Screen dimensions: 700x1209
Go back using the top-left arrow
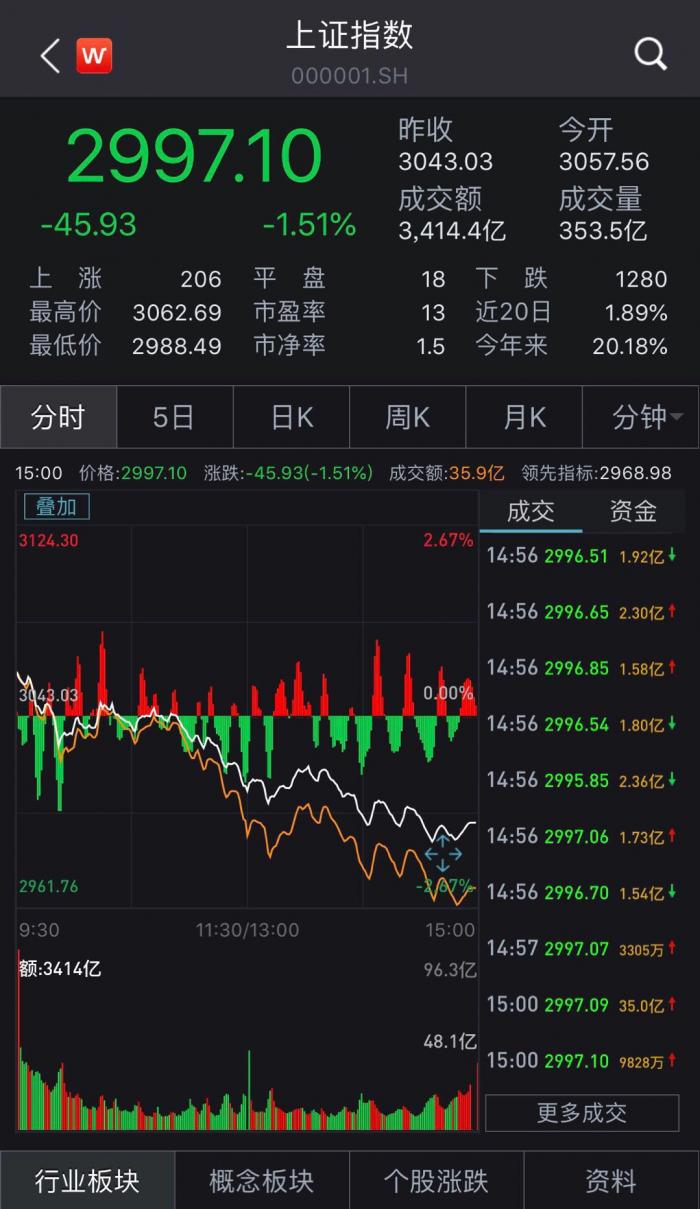[x=50, y=56]
